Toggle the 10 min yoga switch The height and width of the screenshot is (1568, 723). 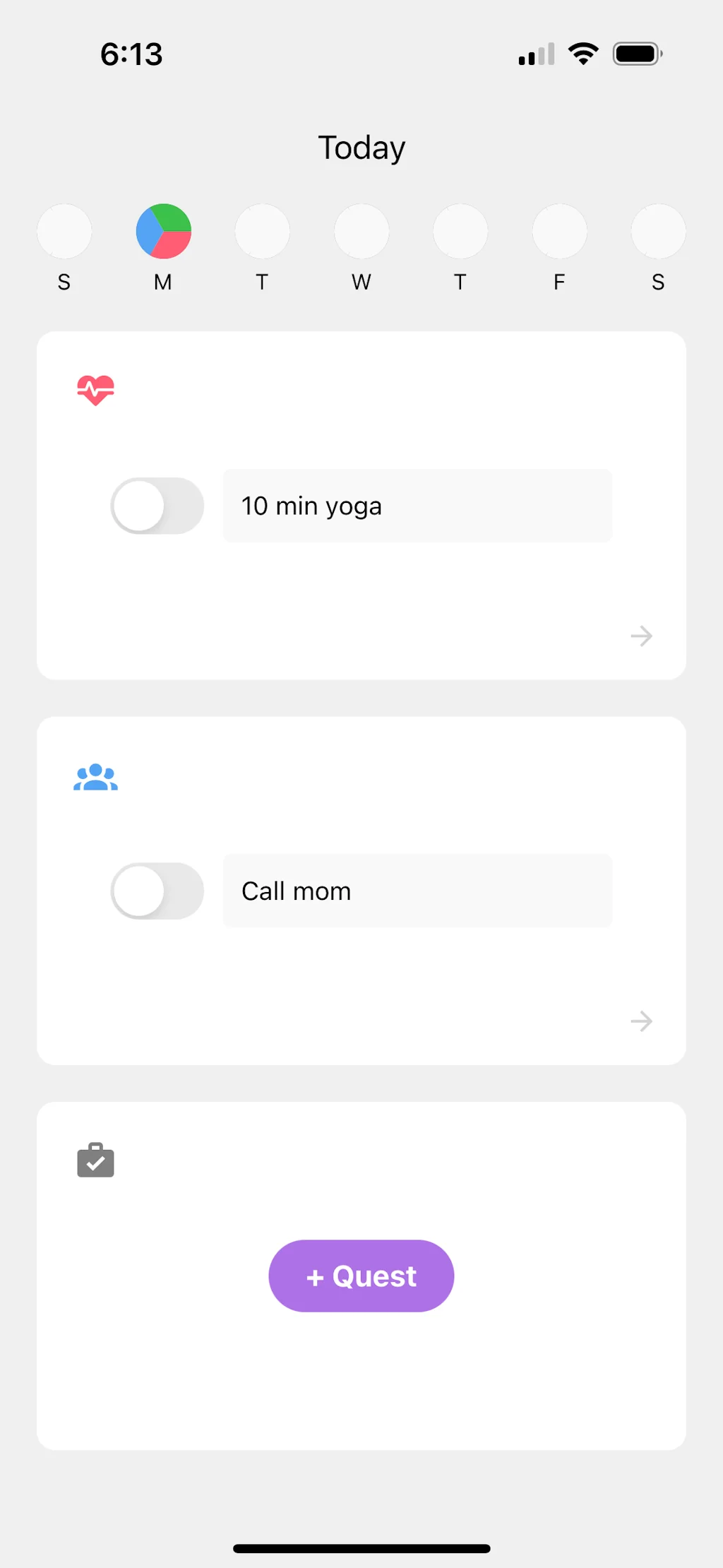tap(157, 506)
